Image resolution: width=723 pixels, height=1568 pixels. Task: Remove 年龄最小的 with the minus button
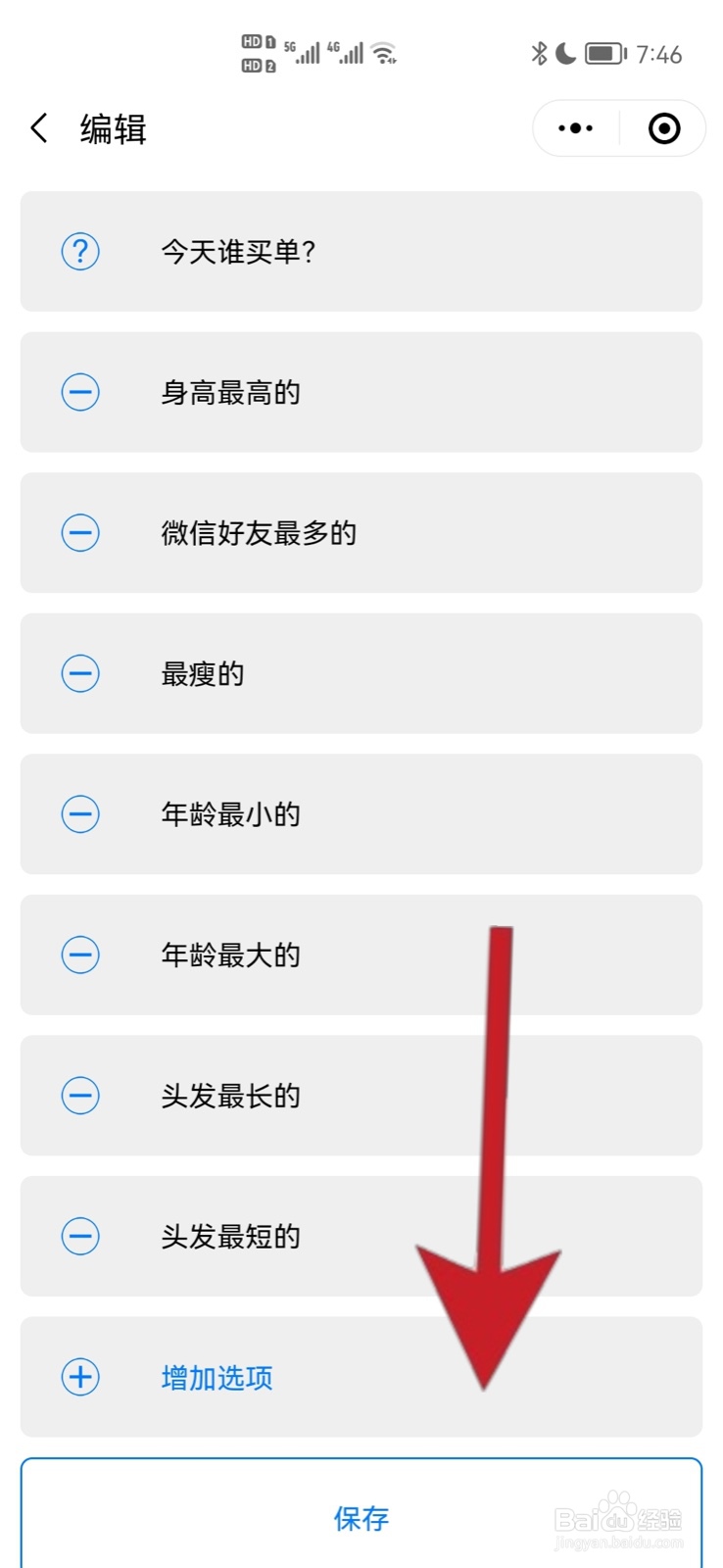click(79, 814)
